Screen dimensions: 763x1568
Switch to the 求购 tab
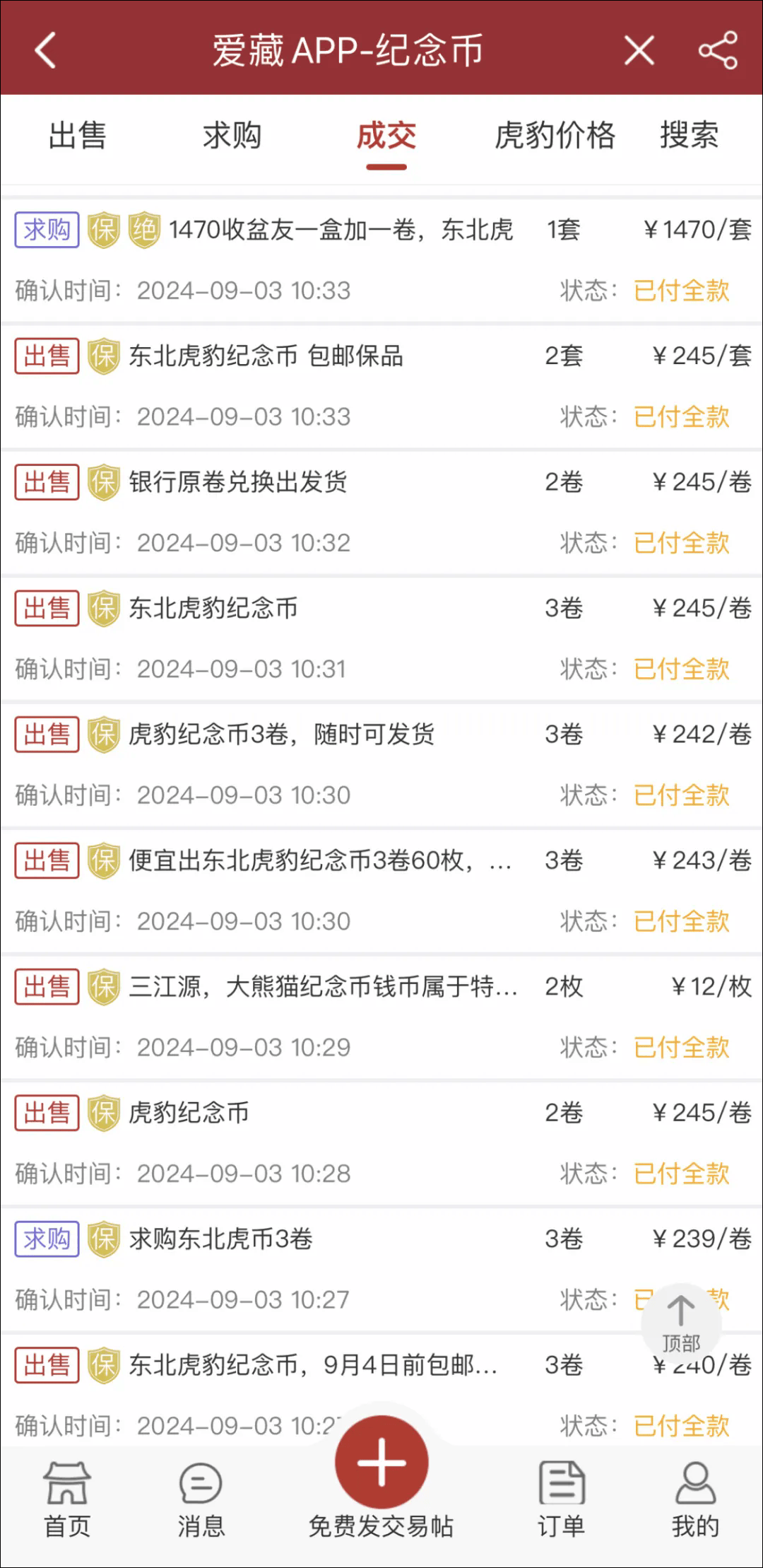230,137
